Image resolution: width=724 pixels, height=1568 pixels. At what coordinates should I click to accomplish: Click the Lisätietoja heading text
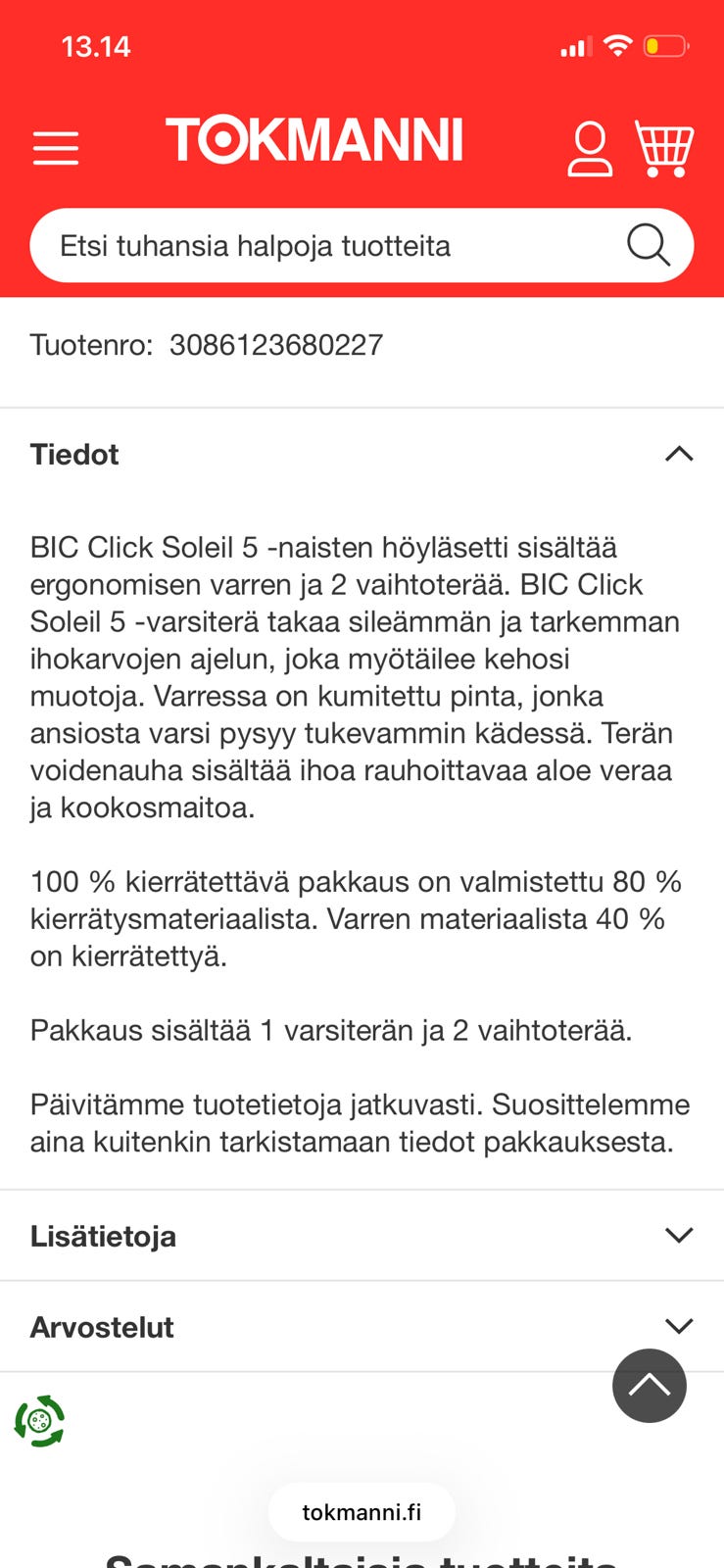point(103,1236)
